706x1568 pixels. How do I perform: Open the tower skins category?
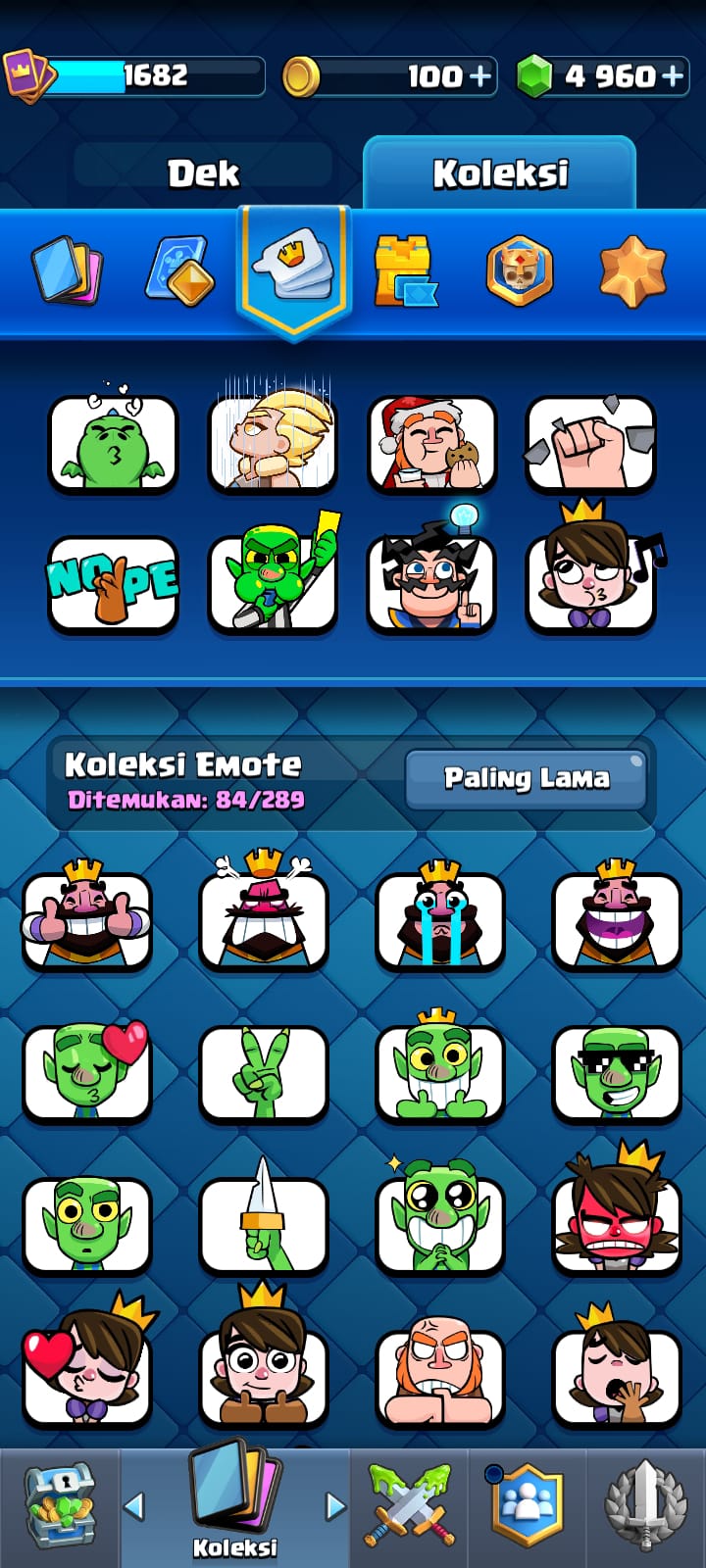pos(404,269)
